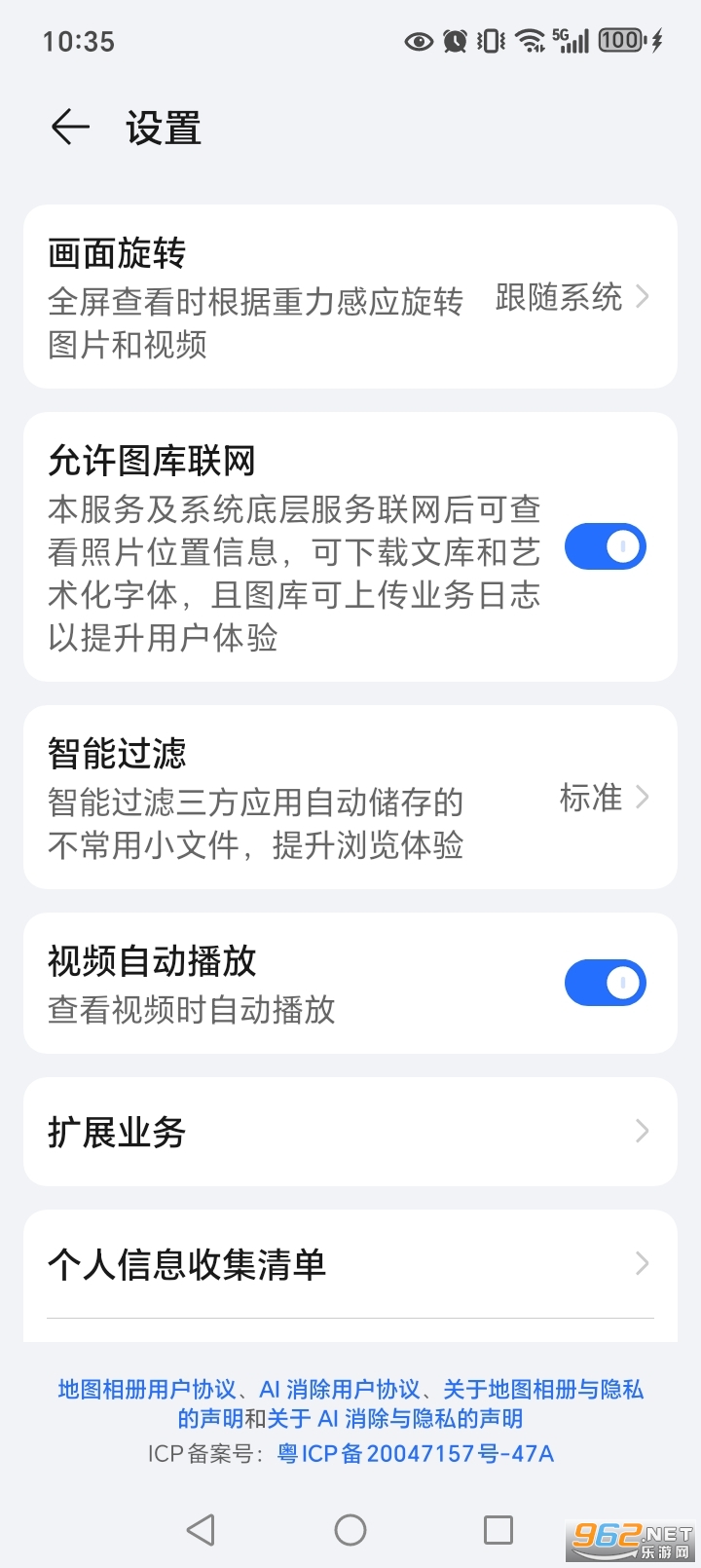Turn off 视频自动播放 autoplay switch
The width and height of the screenshot is (701, 1568).
coord(605,983)
